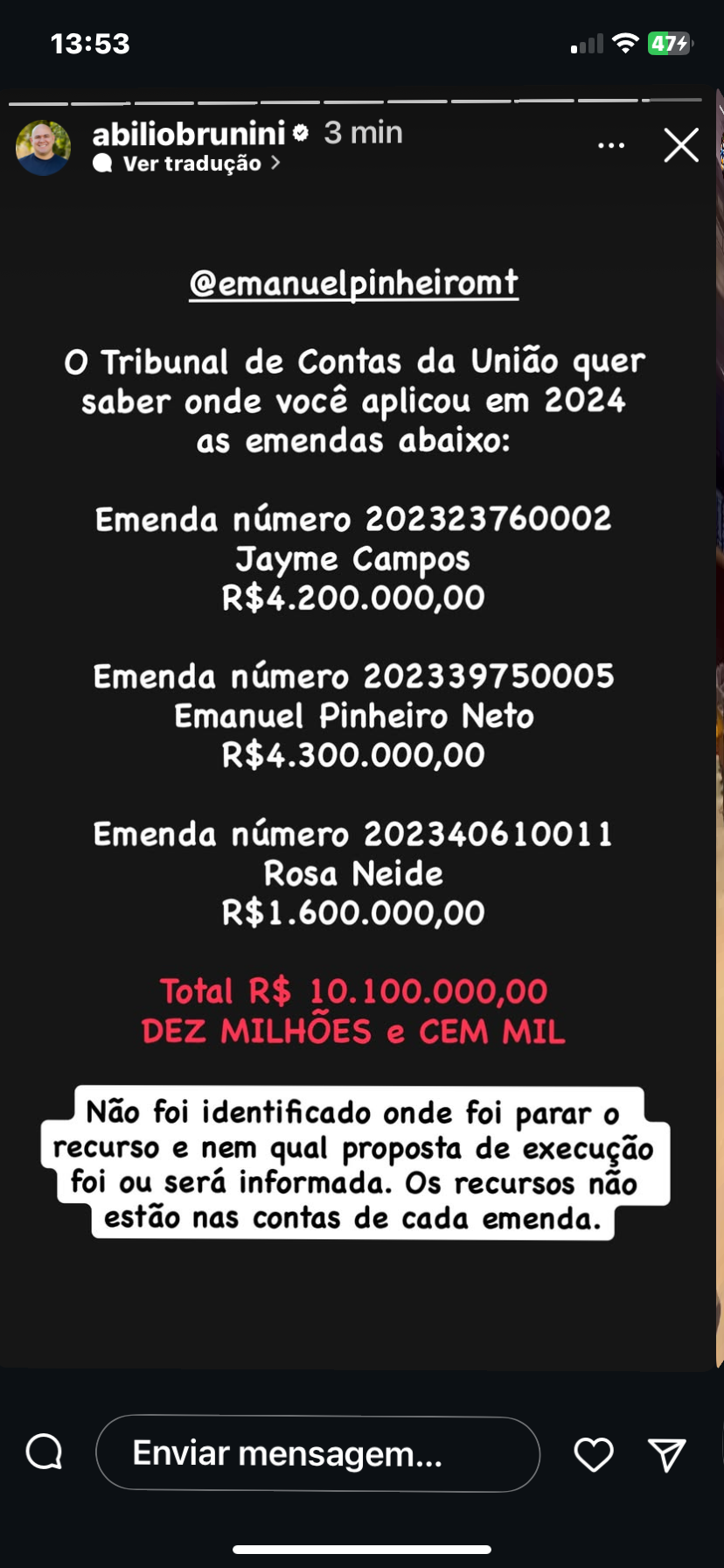The height and width of the screenshot is (1568, 724).
Task: Close the story viewer
Action: 680,145
